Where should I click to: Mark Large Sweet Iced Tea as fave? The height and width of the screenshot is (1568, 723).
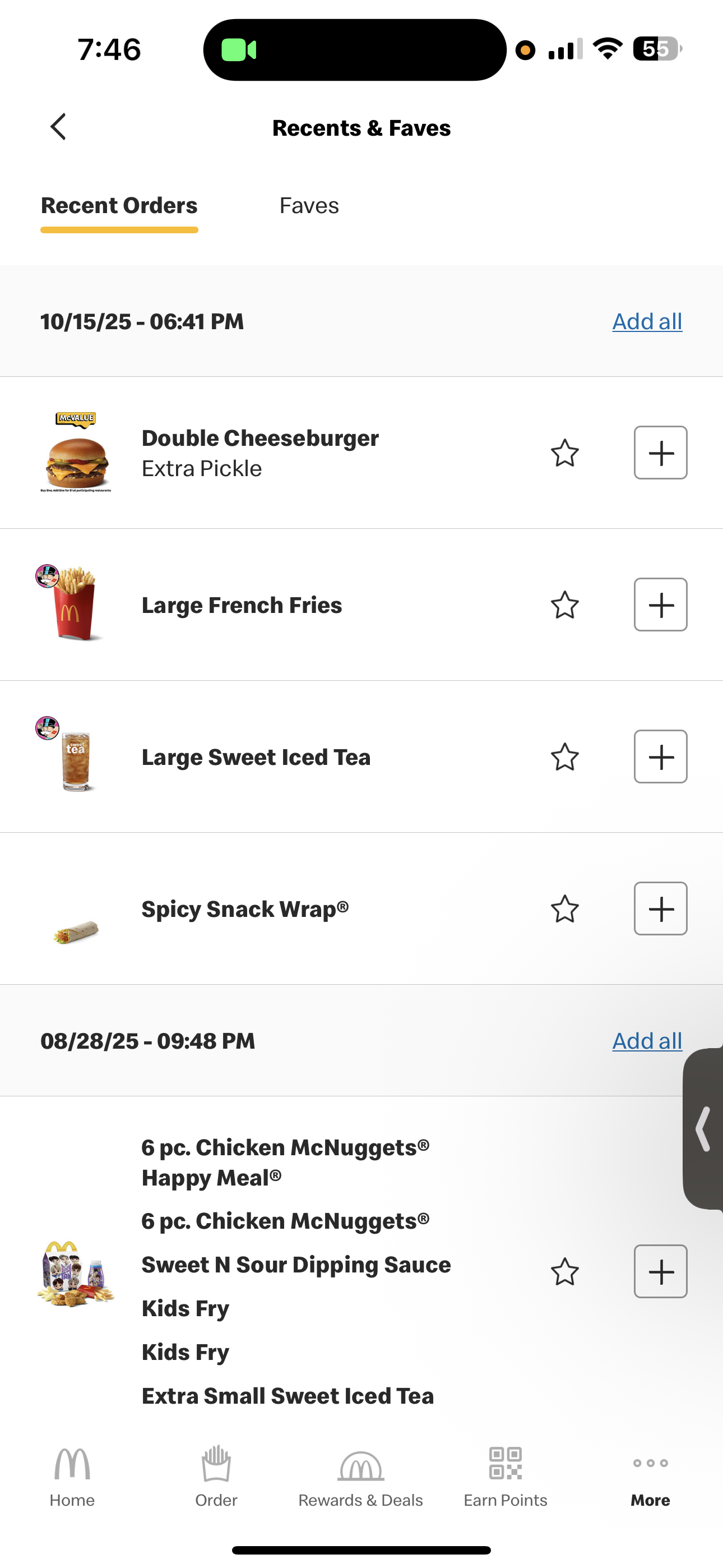[564, 757]
